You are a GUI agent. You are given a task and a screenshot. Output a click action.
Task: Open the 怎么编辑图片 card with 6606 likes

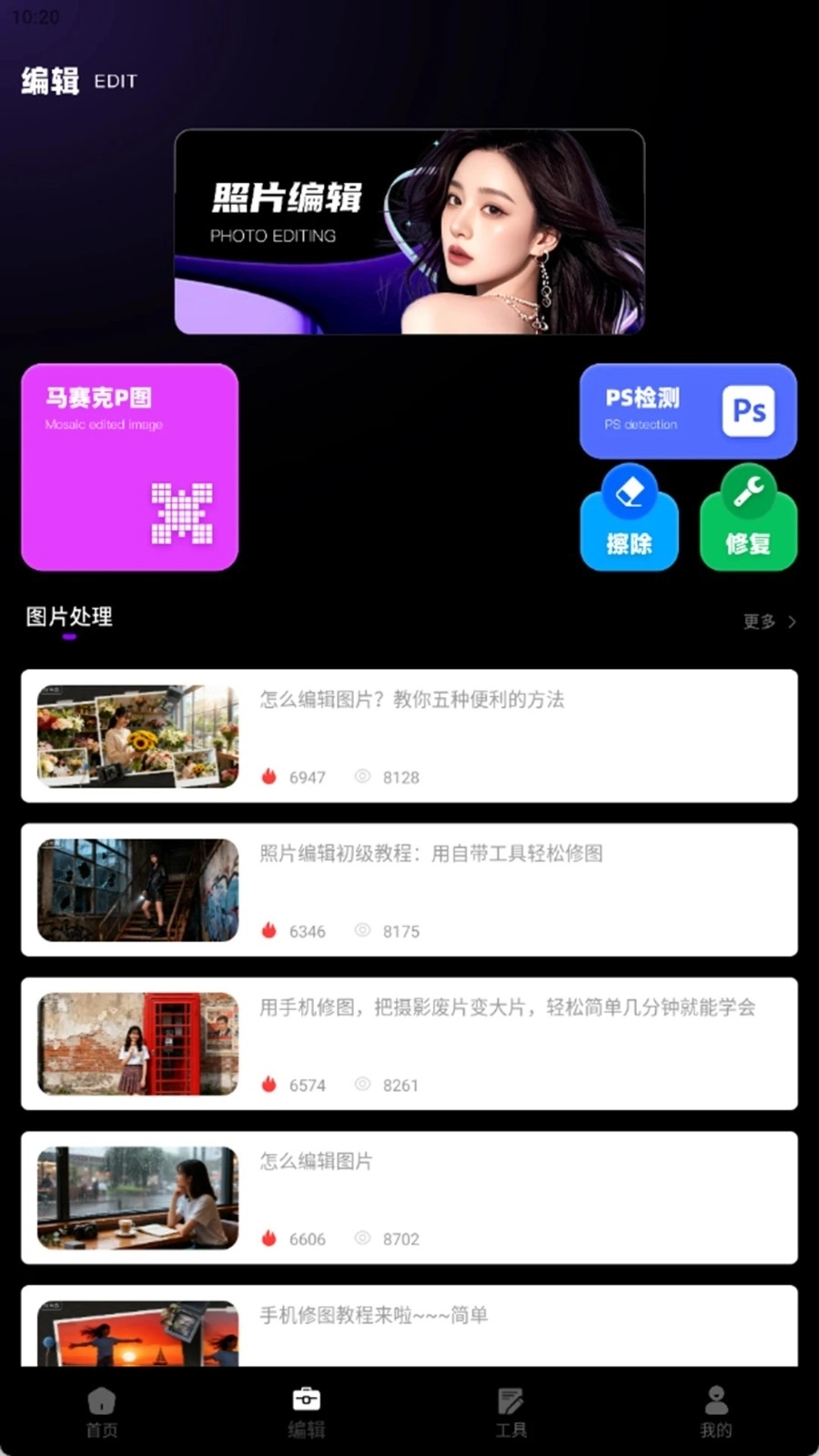click(409, 1197)
